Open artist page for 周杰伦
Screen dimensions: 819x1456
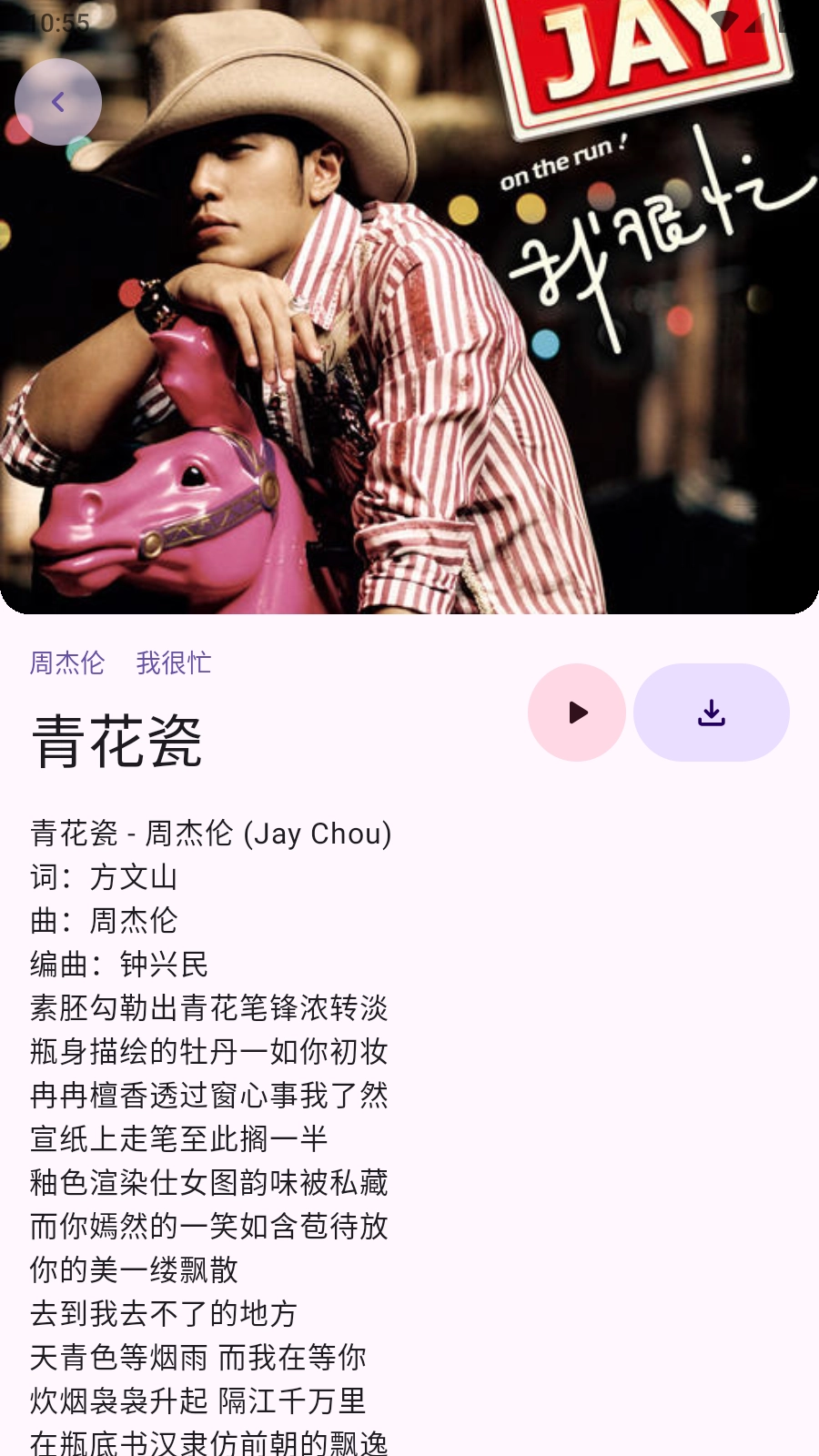67,662
